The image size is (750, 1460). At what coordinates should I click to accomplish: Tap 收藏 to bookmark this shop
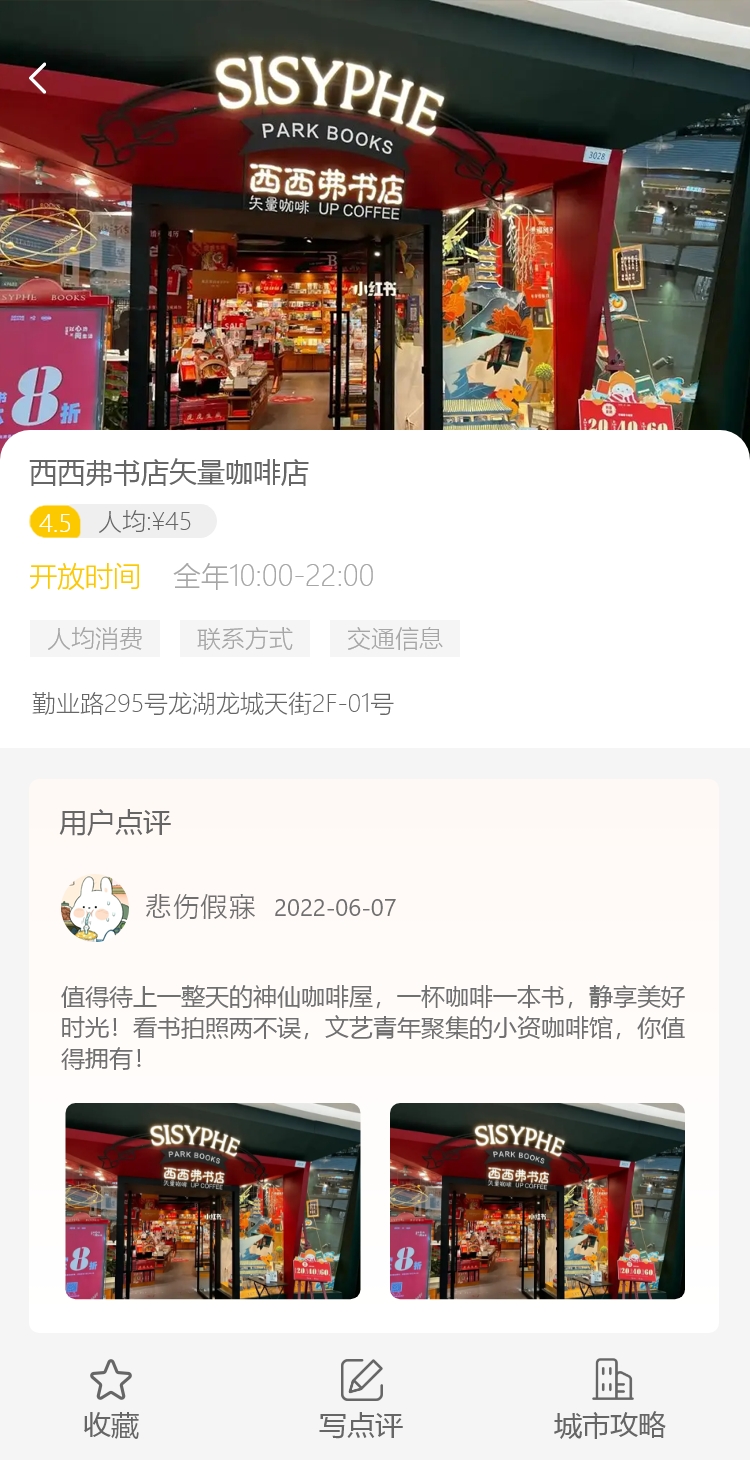click(x=111, y=1400)
